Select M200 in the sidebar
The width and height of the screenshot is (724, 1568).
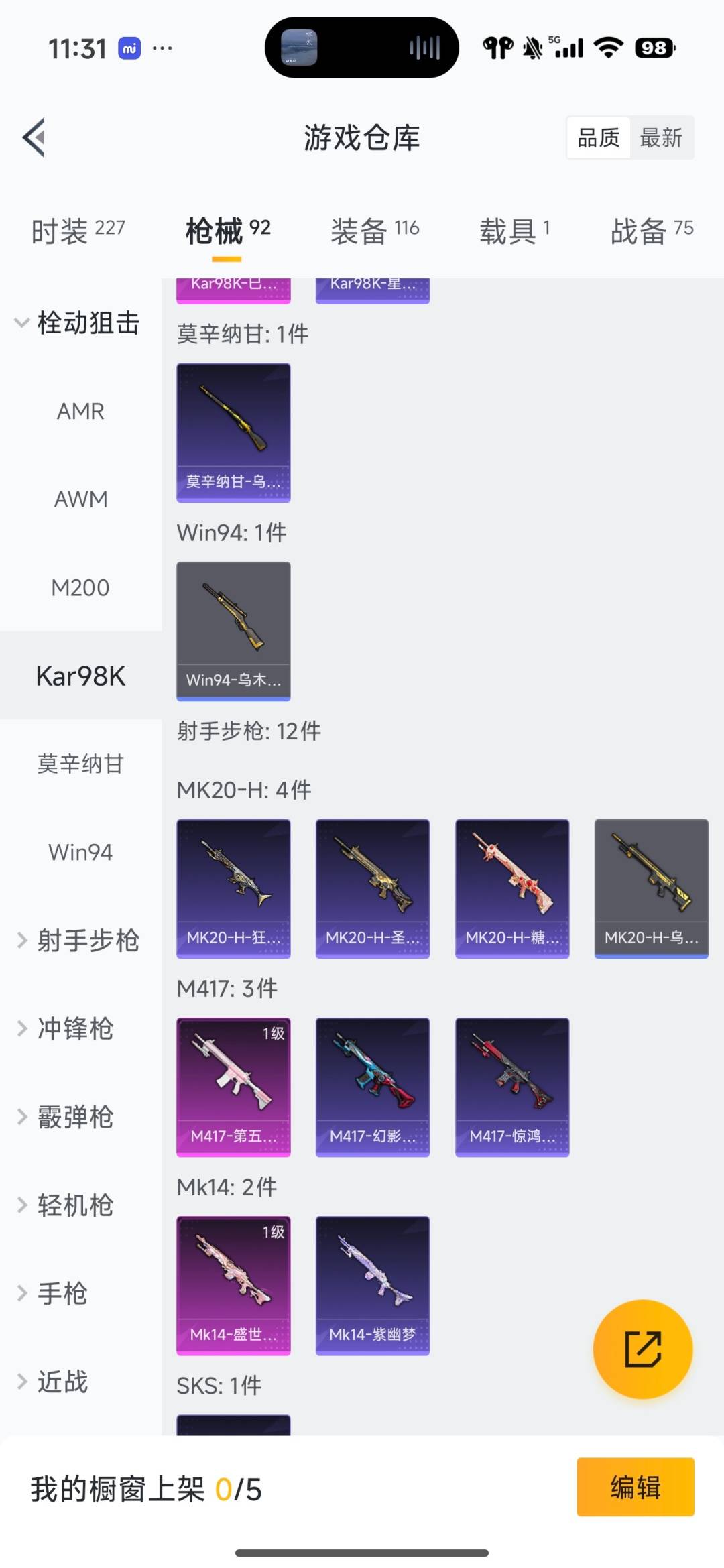coord(80,588)
